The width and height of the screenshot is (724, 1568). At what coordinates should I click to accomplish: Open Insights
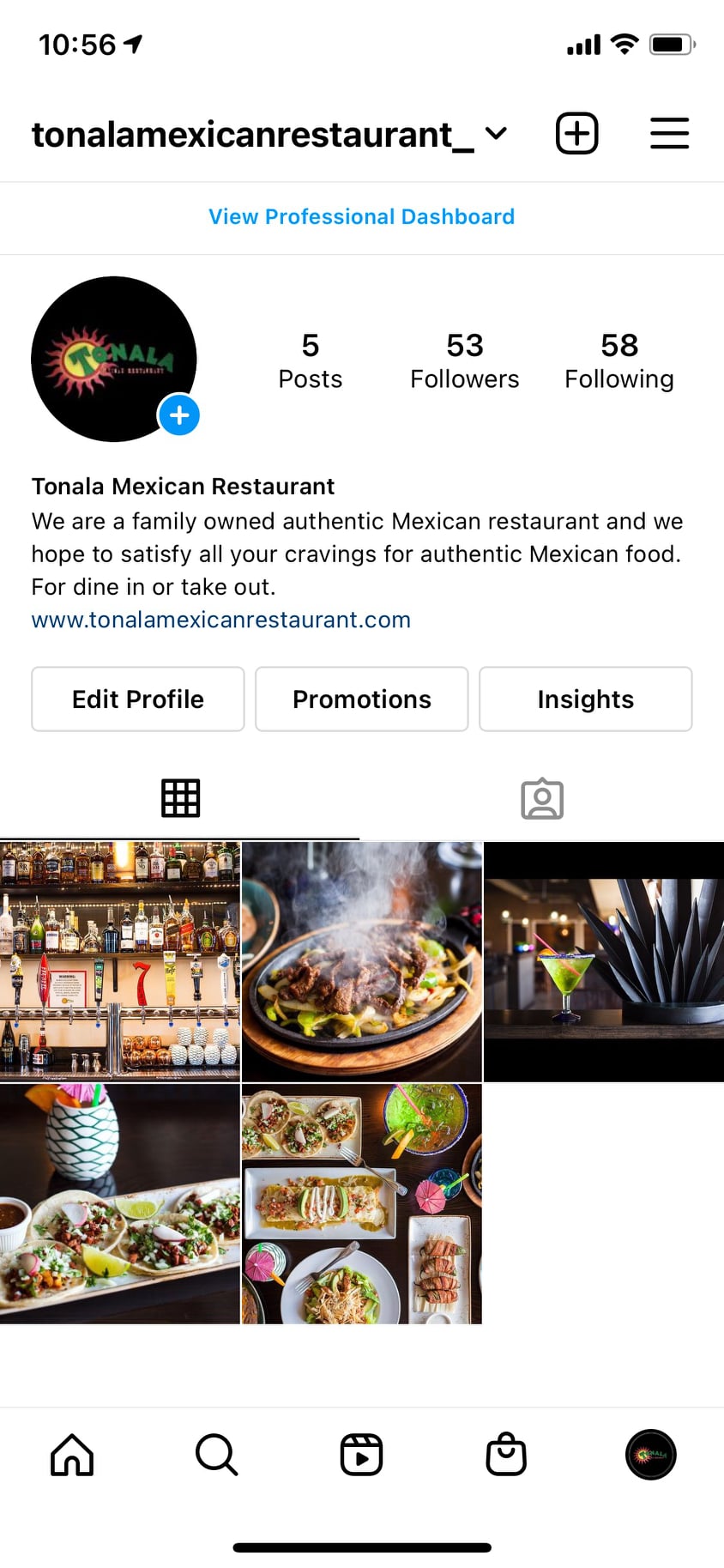coord(585,699)
